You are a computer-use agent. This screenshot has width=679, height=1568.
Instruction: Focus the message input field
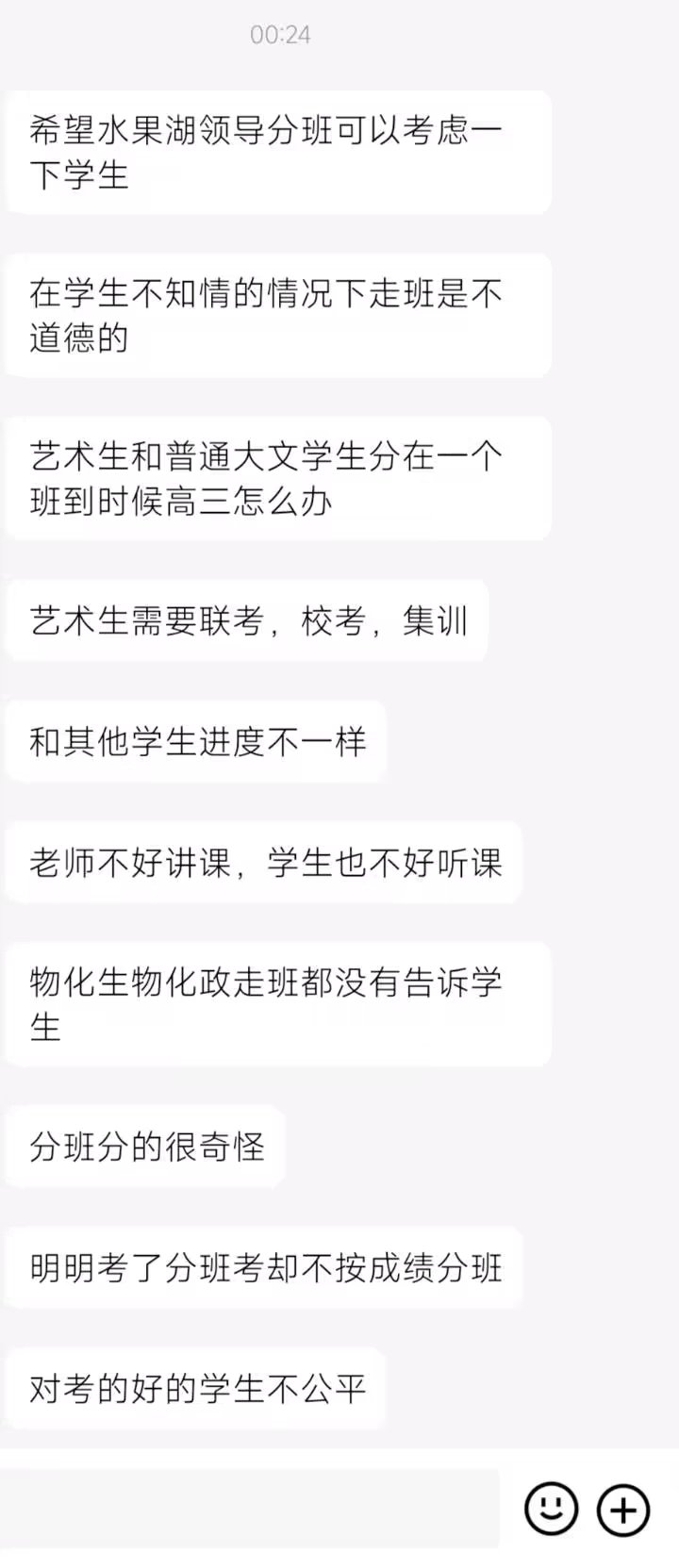tap(250, 1509)
